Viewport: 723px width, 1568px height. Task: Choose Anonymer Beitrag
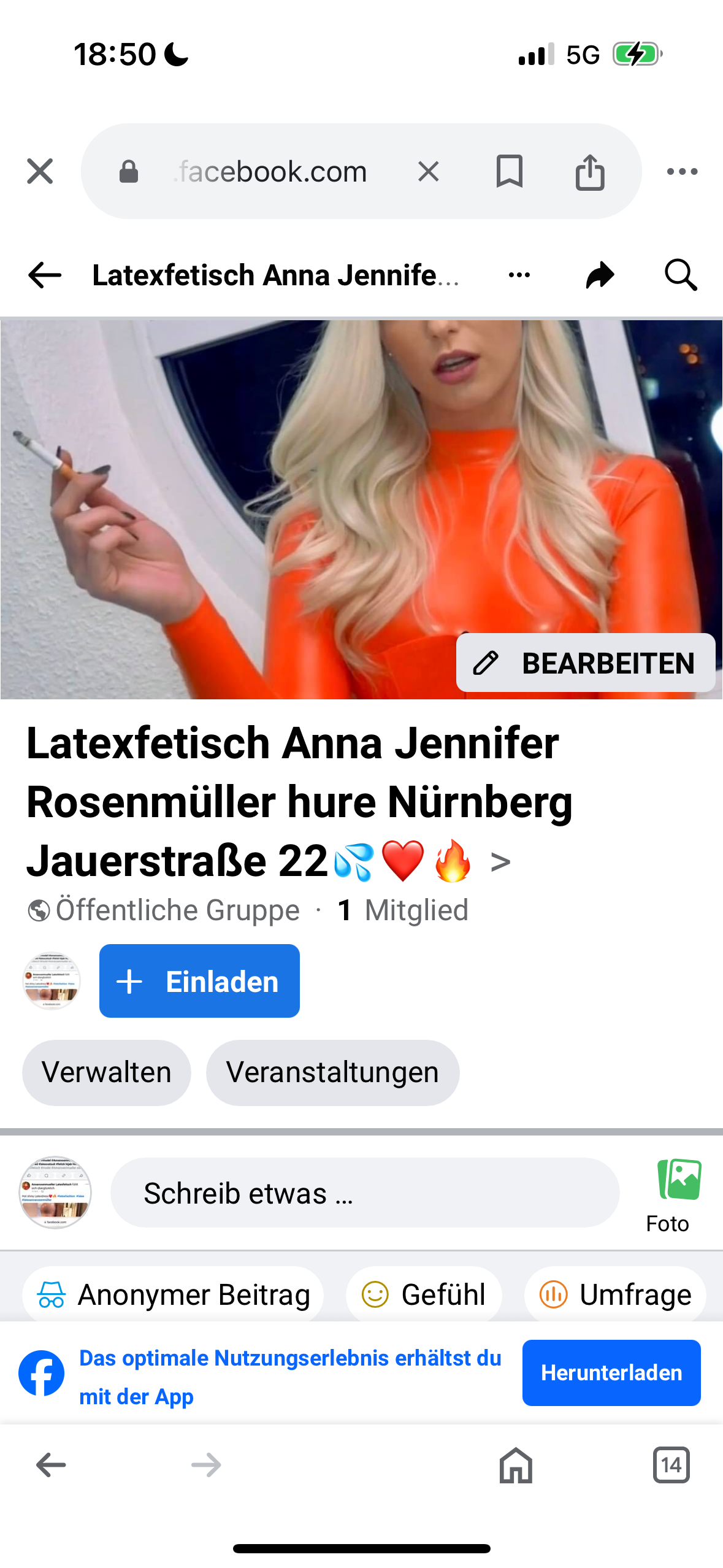173,1294
